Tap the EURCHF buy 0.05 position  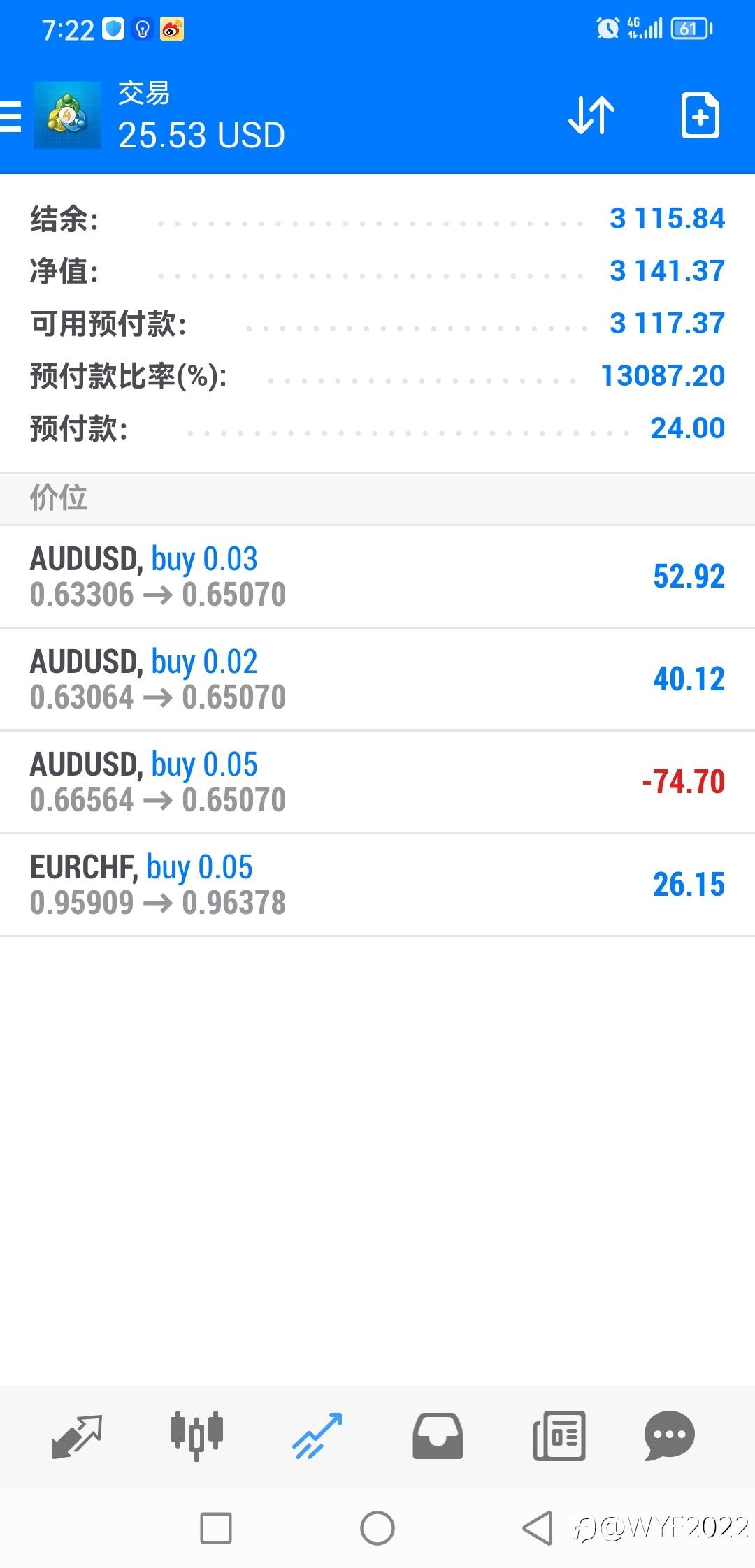(377, 883)
